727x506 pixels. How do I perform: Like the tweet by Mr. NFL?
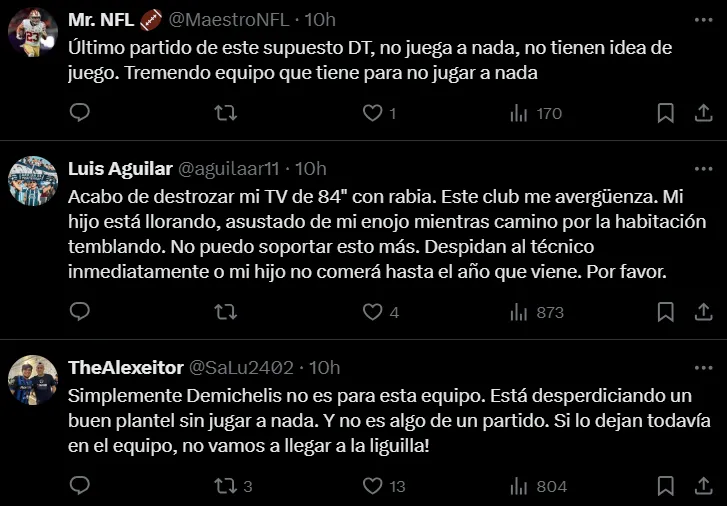[x=372, y=114]
